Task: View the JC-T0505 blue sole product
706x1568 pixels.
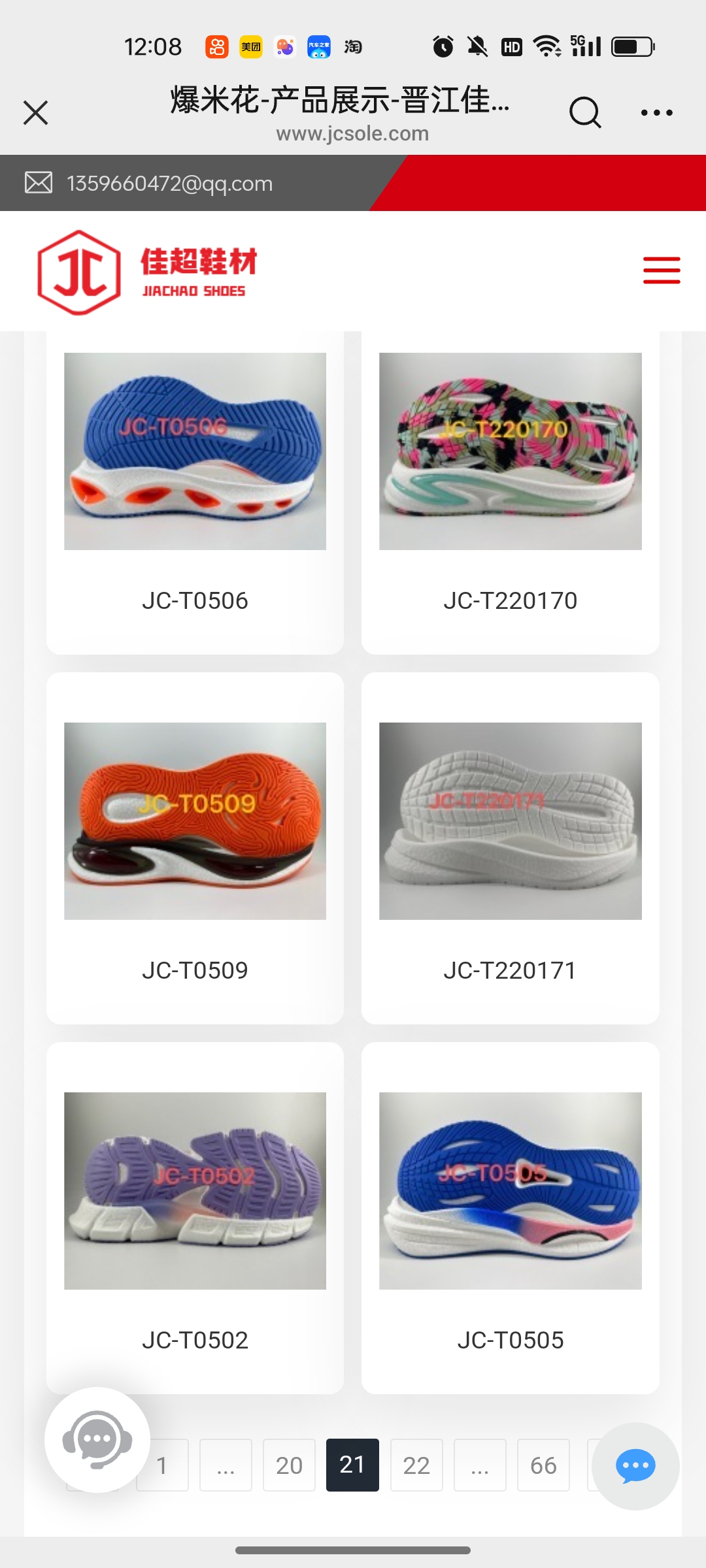Action: (x=510, y=1217)
